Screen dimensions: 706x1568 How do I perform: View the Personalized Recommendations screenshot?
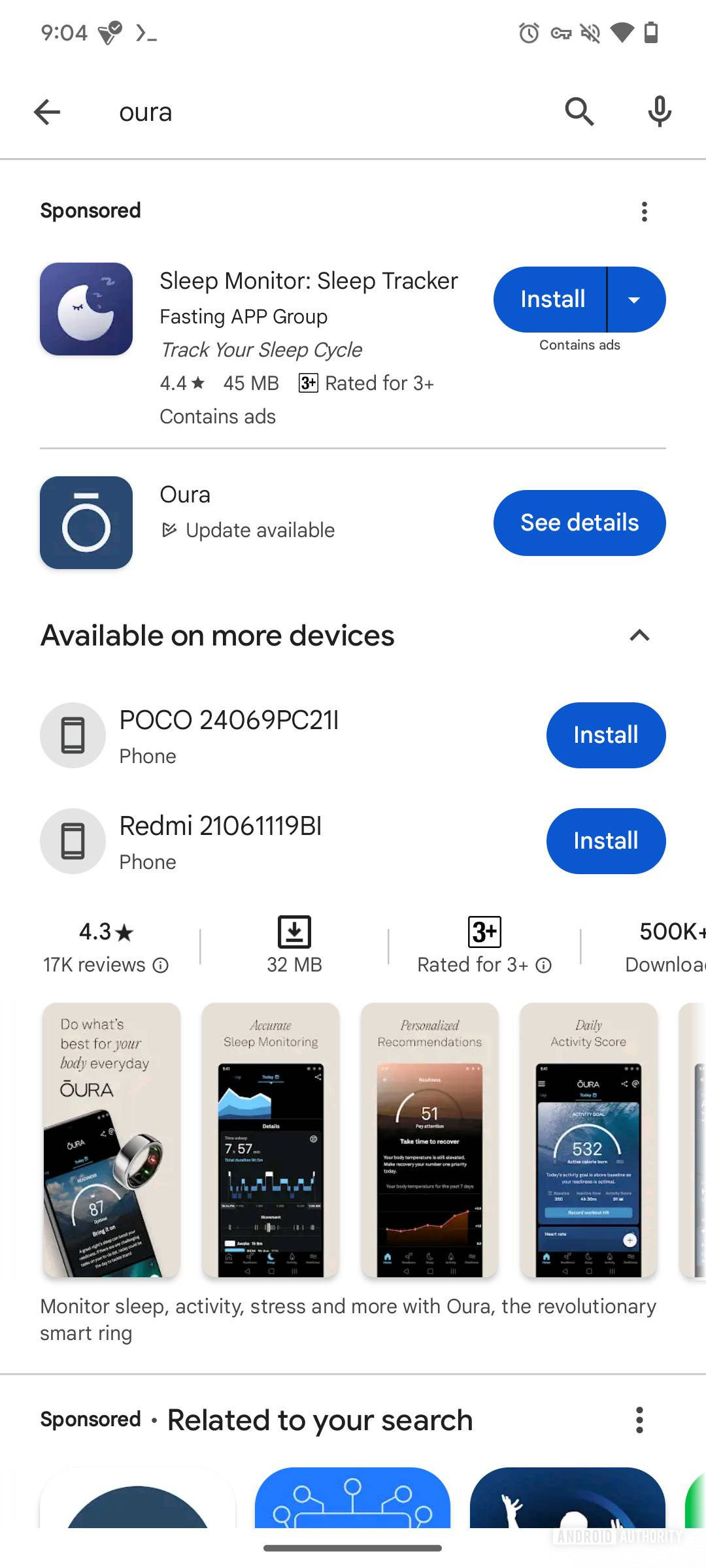pyautogui.click(x=429, y=1139)
